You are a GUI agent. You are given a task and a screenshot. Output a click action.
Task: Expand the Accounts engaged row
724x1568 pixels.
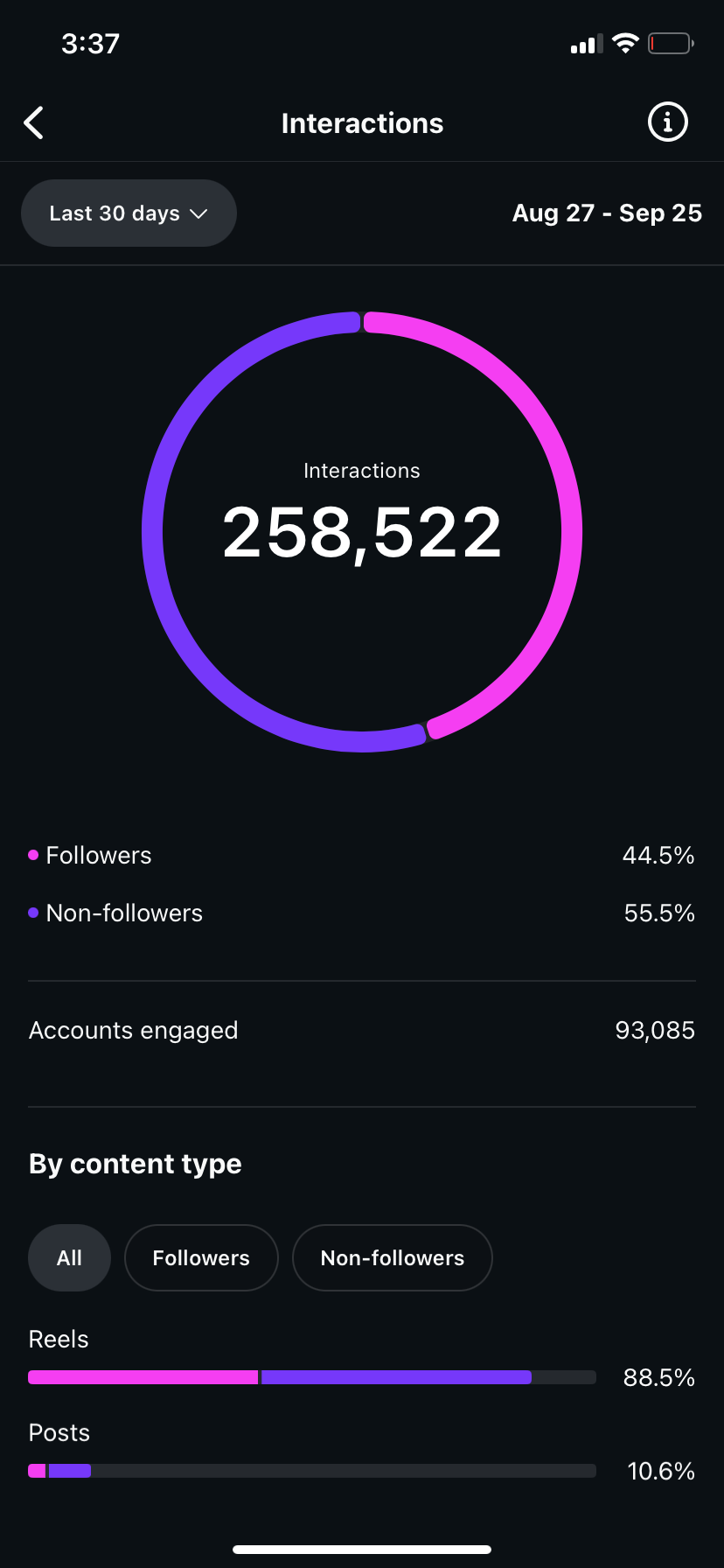pyautogui.click(x=362, y=1030)
